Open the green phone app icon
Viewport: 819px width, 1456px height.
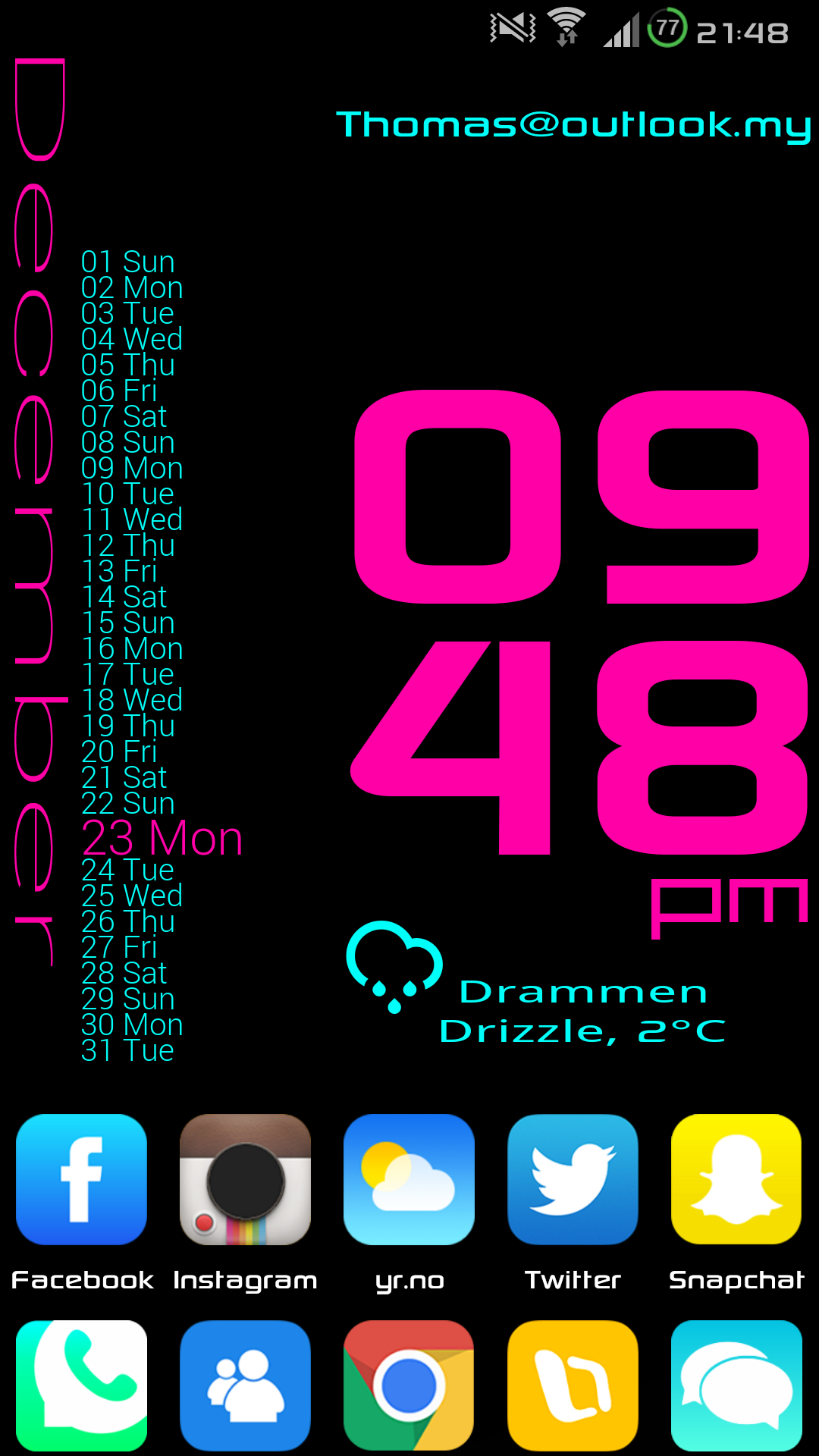pyautogui.click(x=82, y=1385)
